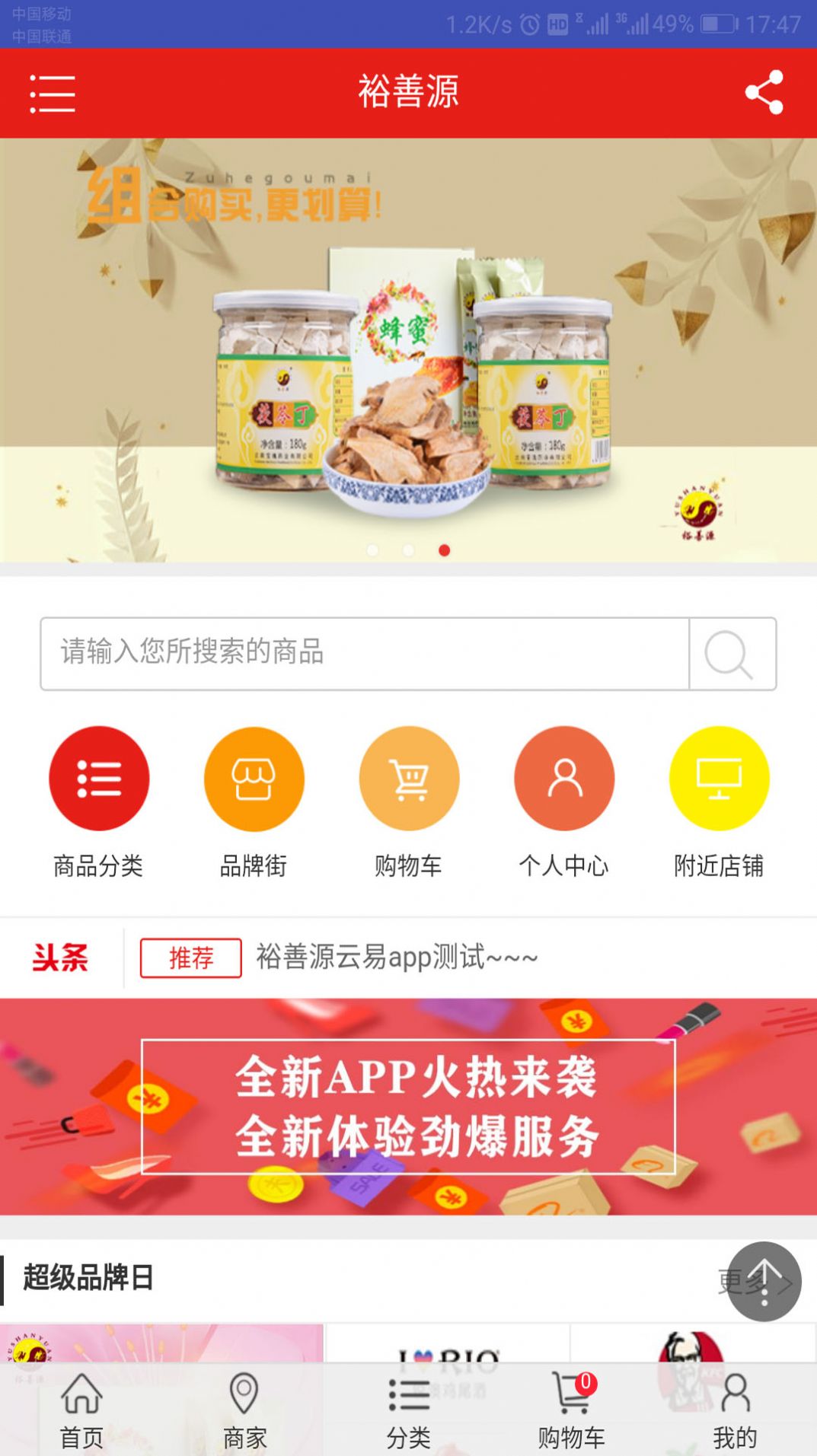Screen dimensions: 817x1456
Task: Open headline 裕善源云易app测试
Action: 397,957
